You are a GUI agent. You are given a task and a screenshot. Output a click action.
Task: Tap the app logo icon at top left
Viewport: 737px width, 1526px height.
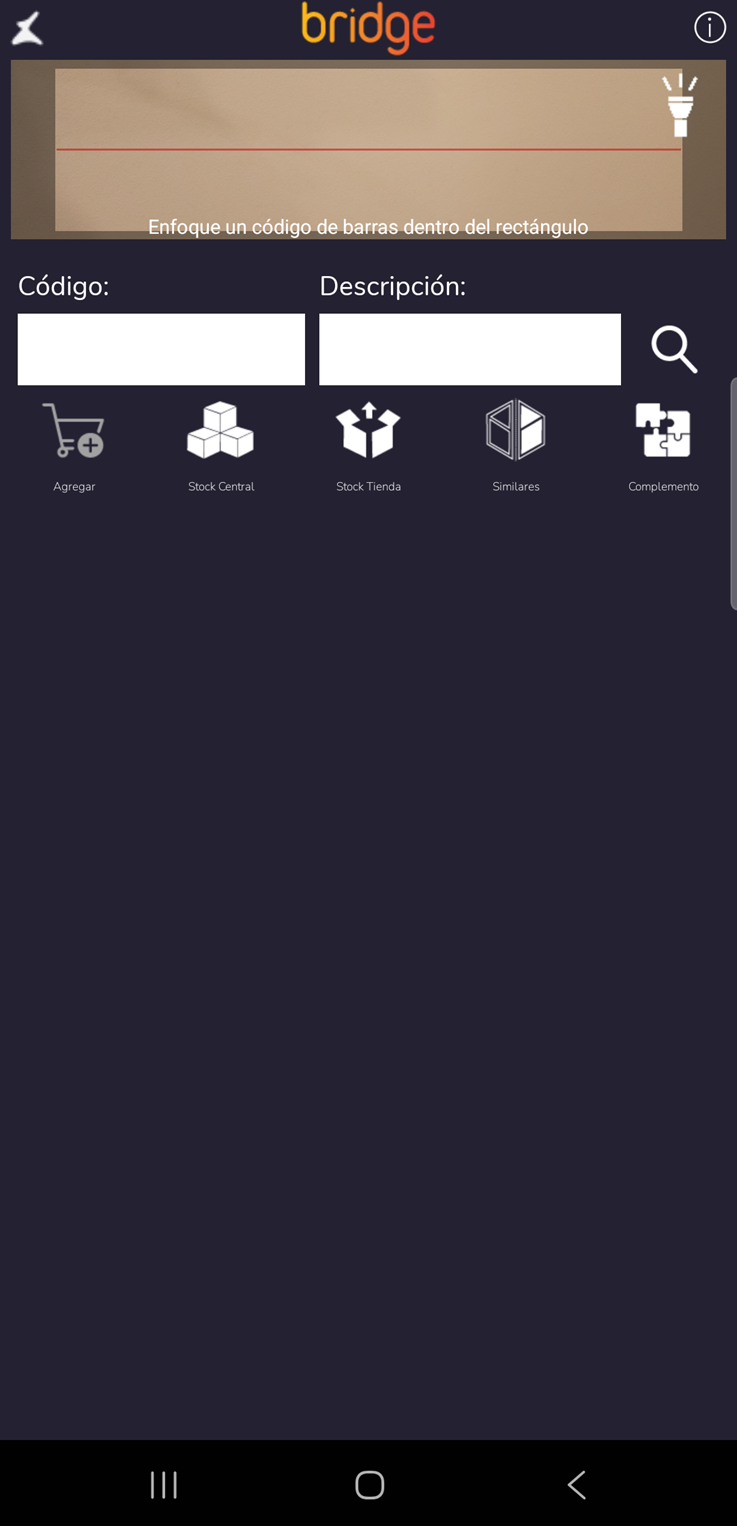[x=27, y=28]
